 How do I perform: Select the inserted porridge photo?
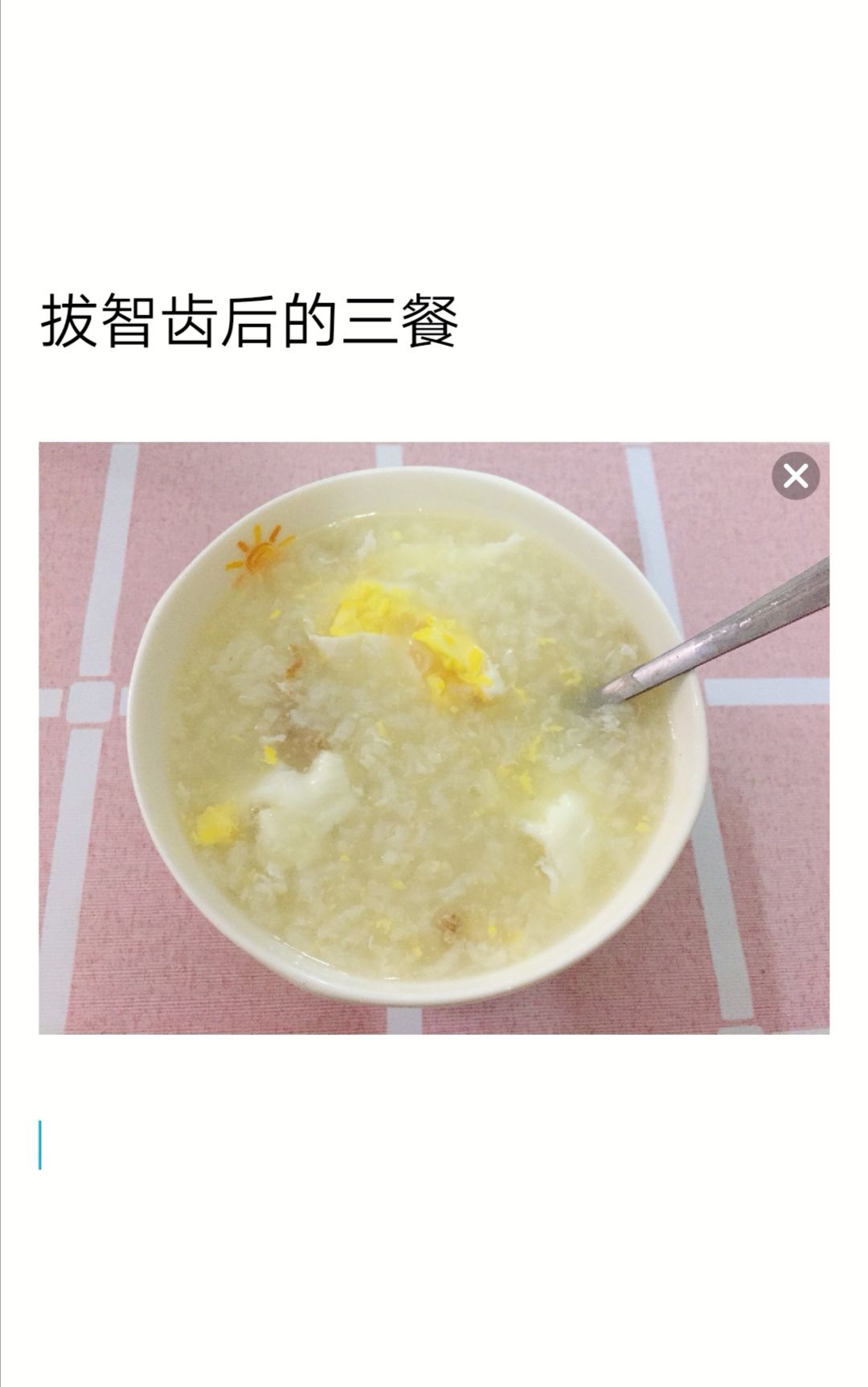[434, 737]
